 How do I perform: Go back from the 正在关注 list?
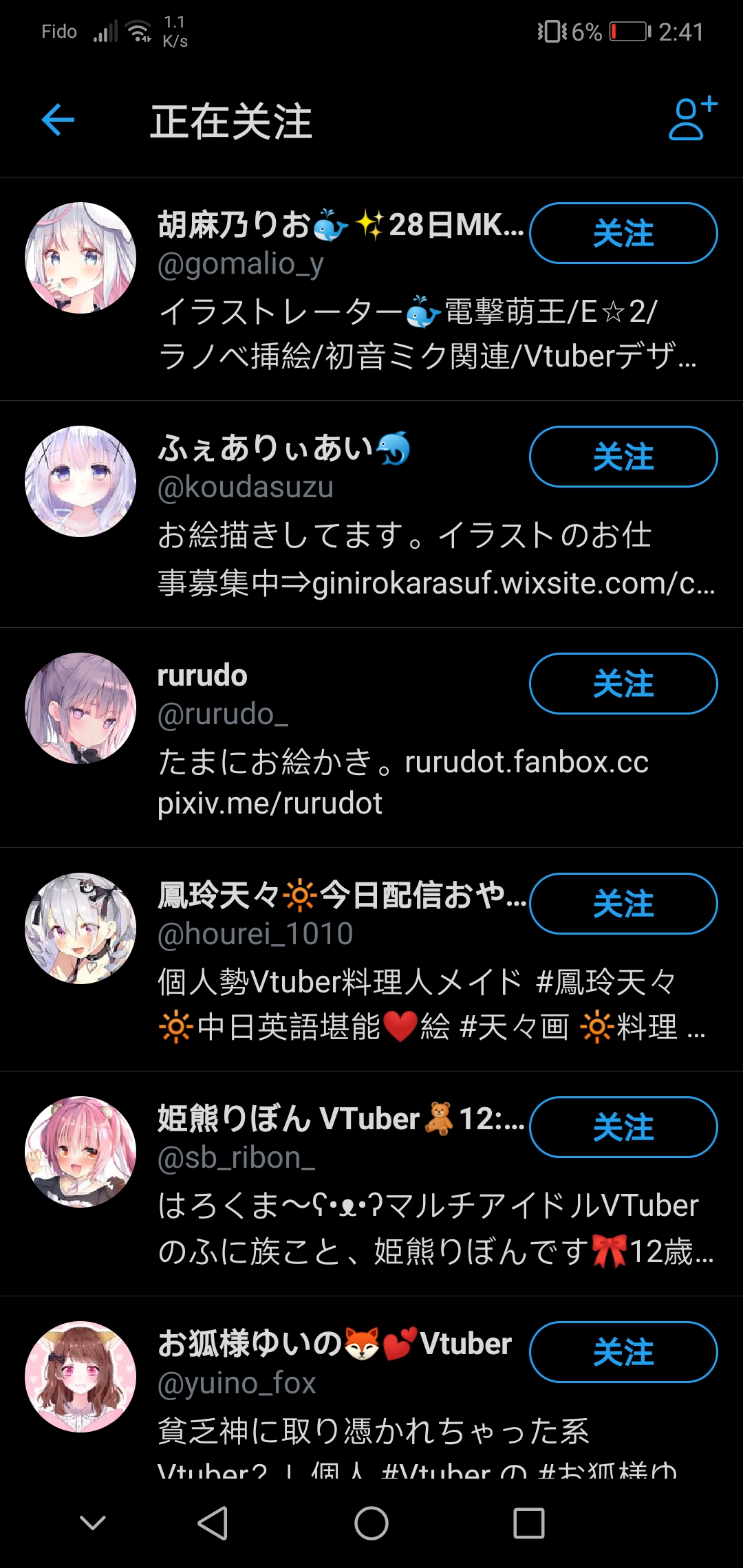pos(58,120)
